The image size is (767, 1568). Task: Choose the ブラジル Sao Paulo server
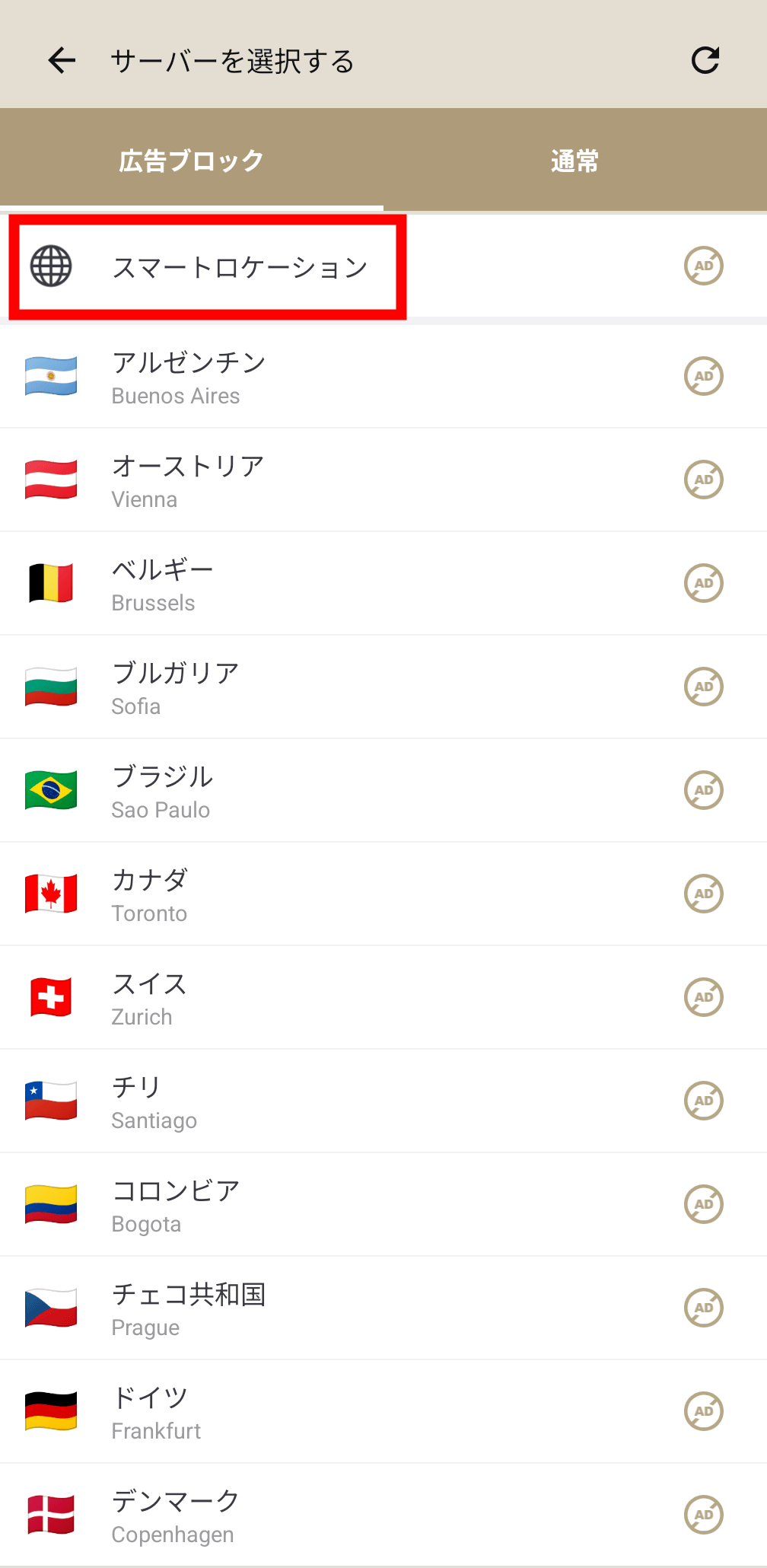point(162,791)
